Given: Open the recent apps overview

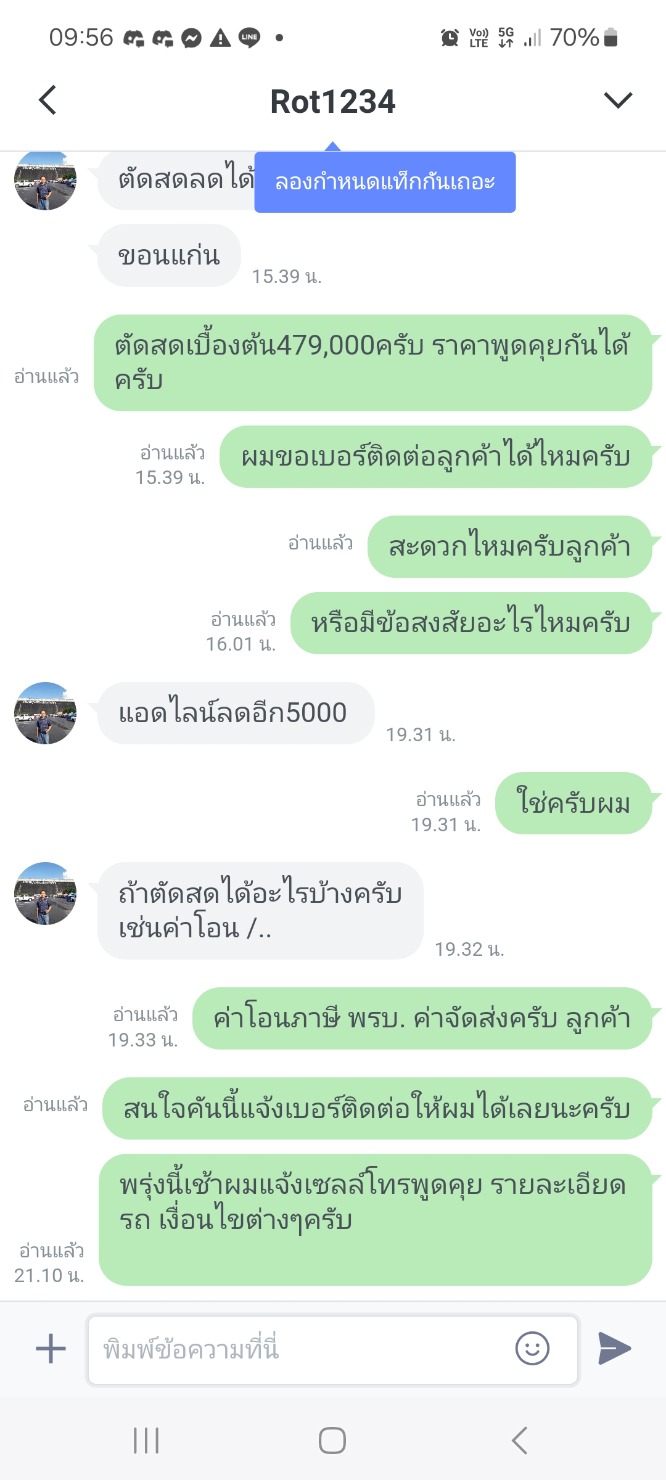Looking at the screenshot, I should [146, 1440].
